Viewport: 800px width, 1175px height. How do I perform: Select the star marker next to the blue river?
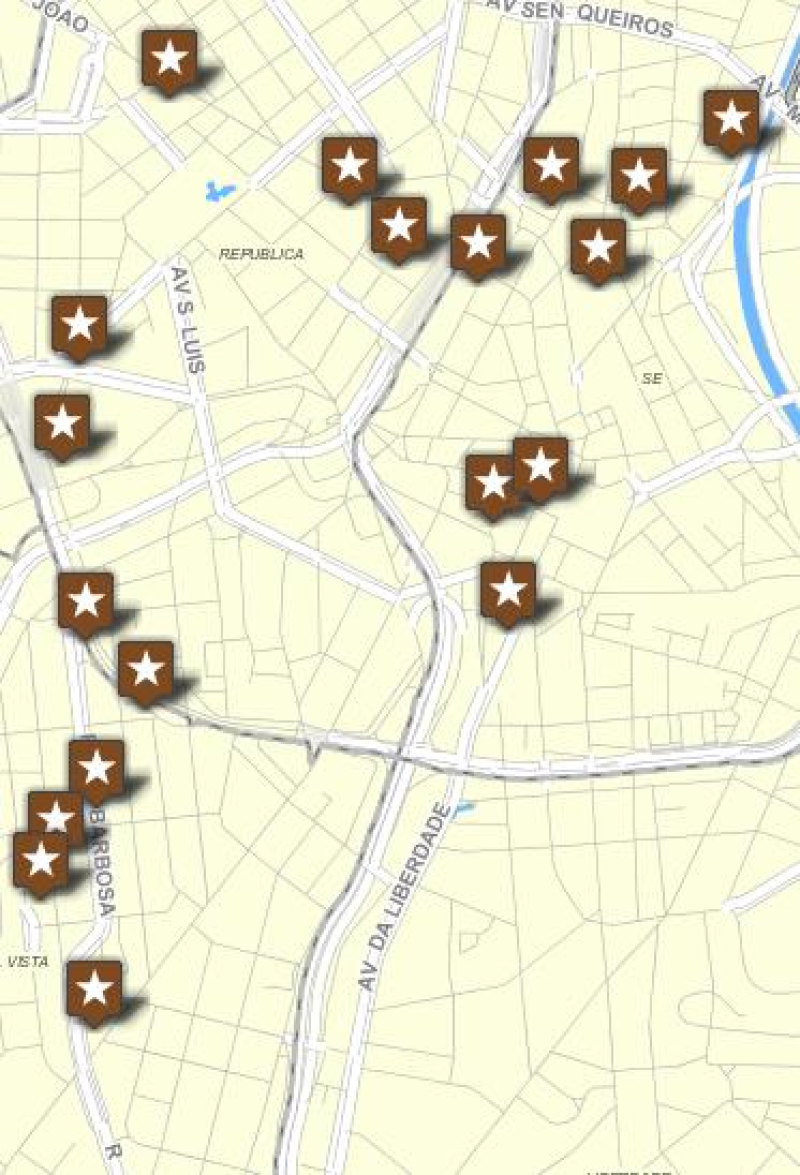tap(731, 119)
